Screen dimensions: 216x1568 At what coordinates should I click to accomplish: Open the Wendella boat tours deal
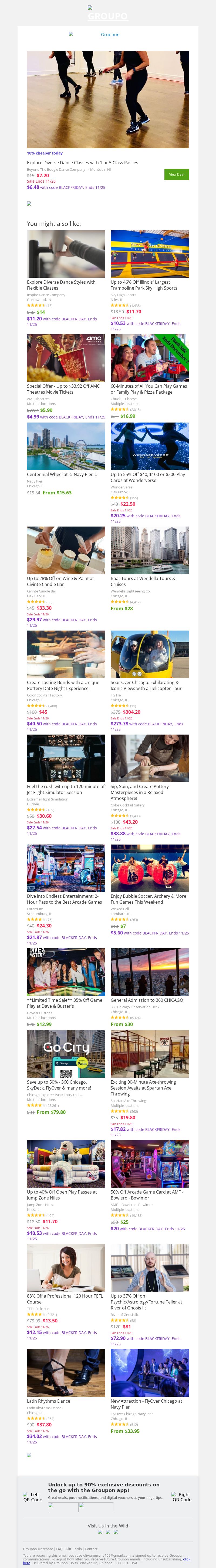click(x=142, y=581)
